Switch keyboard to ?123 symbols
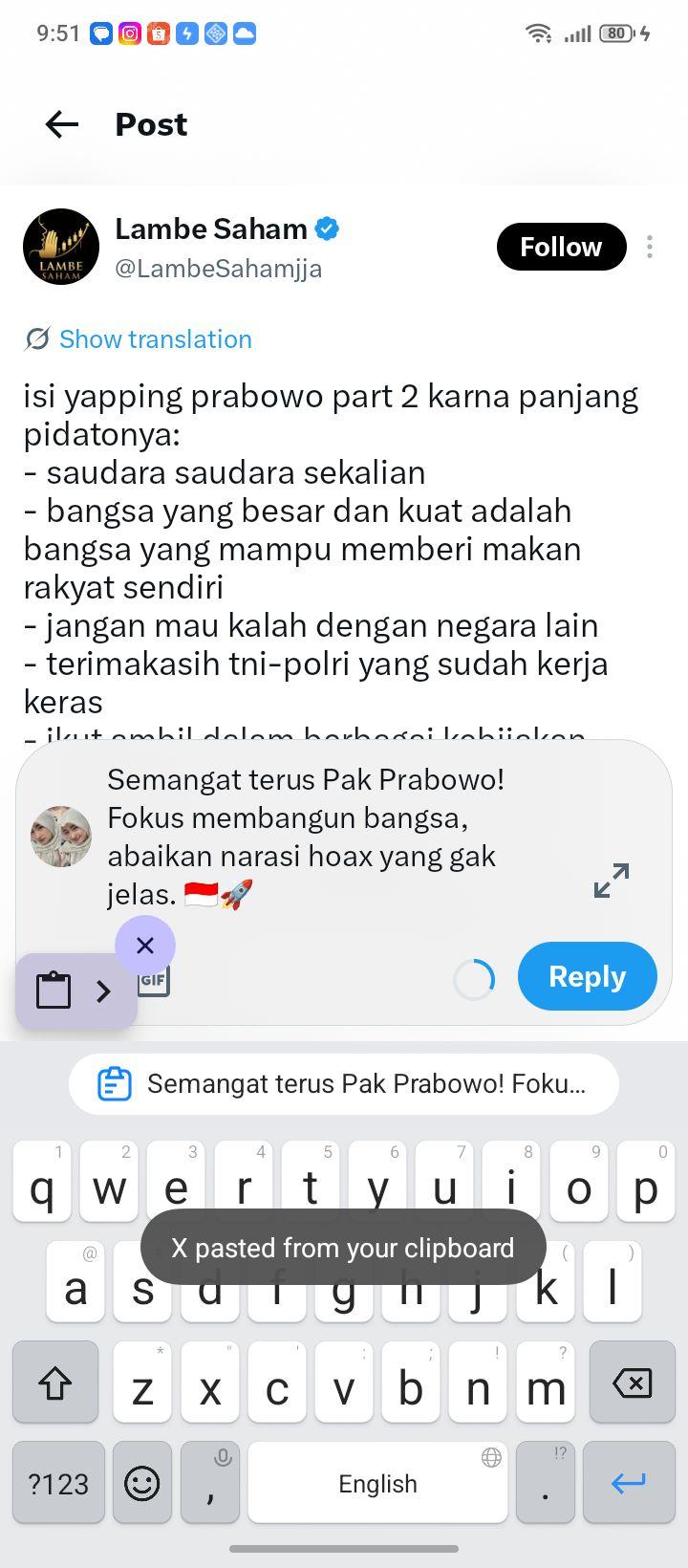 point(58,1483)
